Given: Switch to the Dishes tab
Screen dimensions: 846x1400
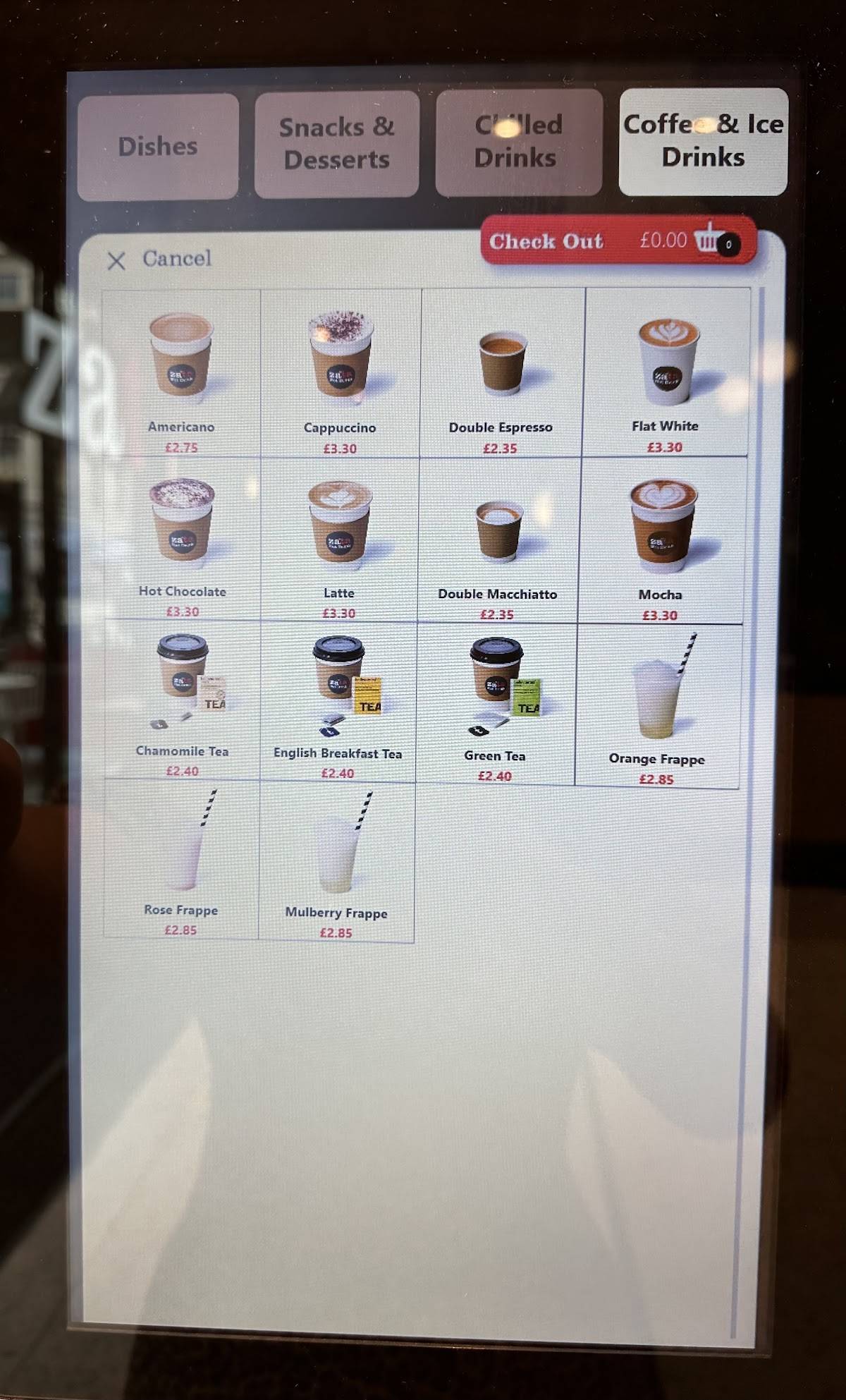Looking at the screenshot, I should click(158, 147).
